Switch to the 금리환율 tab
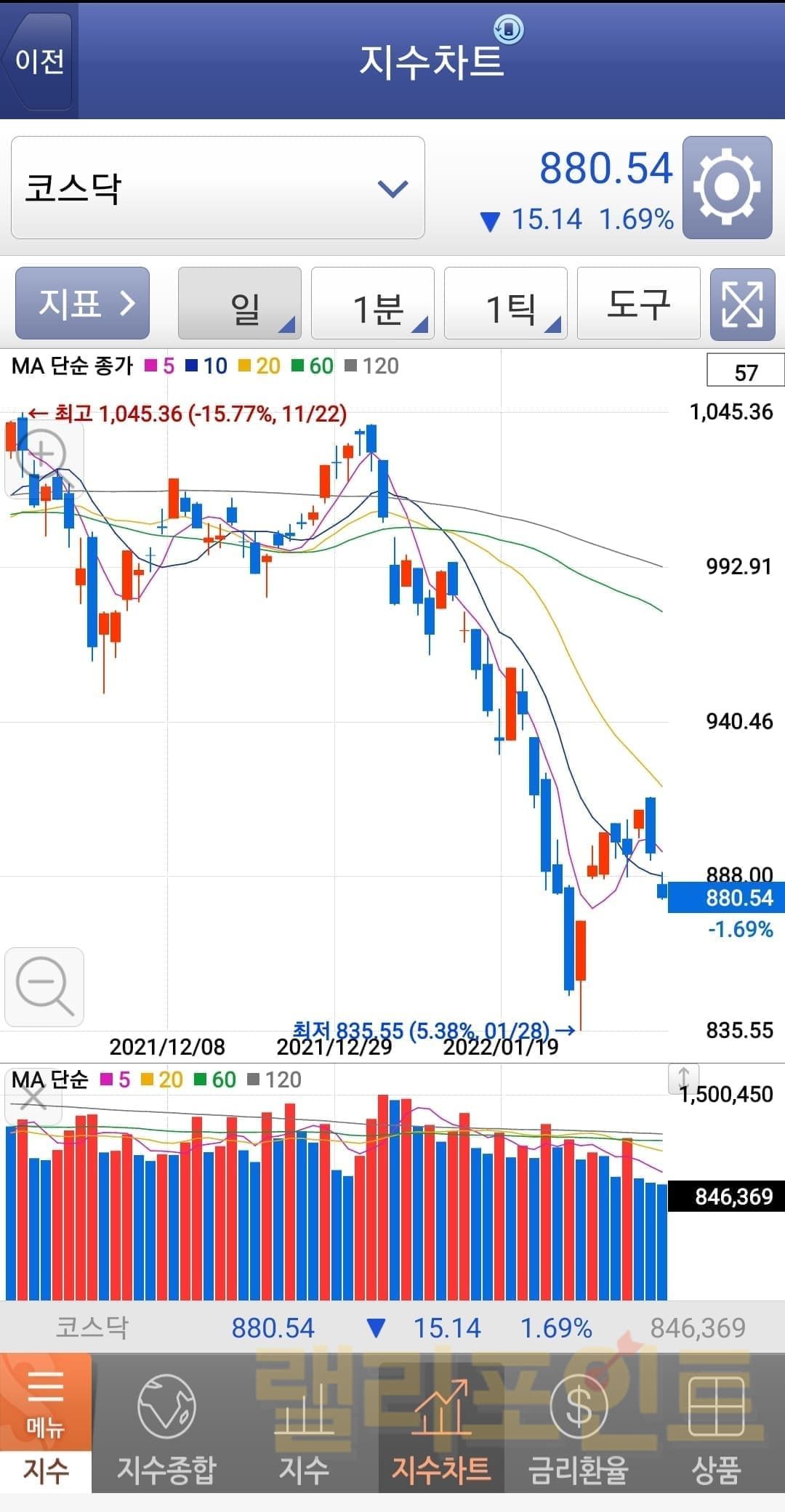This screenshot has height=1512, width=785. (x=578, y=1426)
